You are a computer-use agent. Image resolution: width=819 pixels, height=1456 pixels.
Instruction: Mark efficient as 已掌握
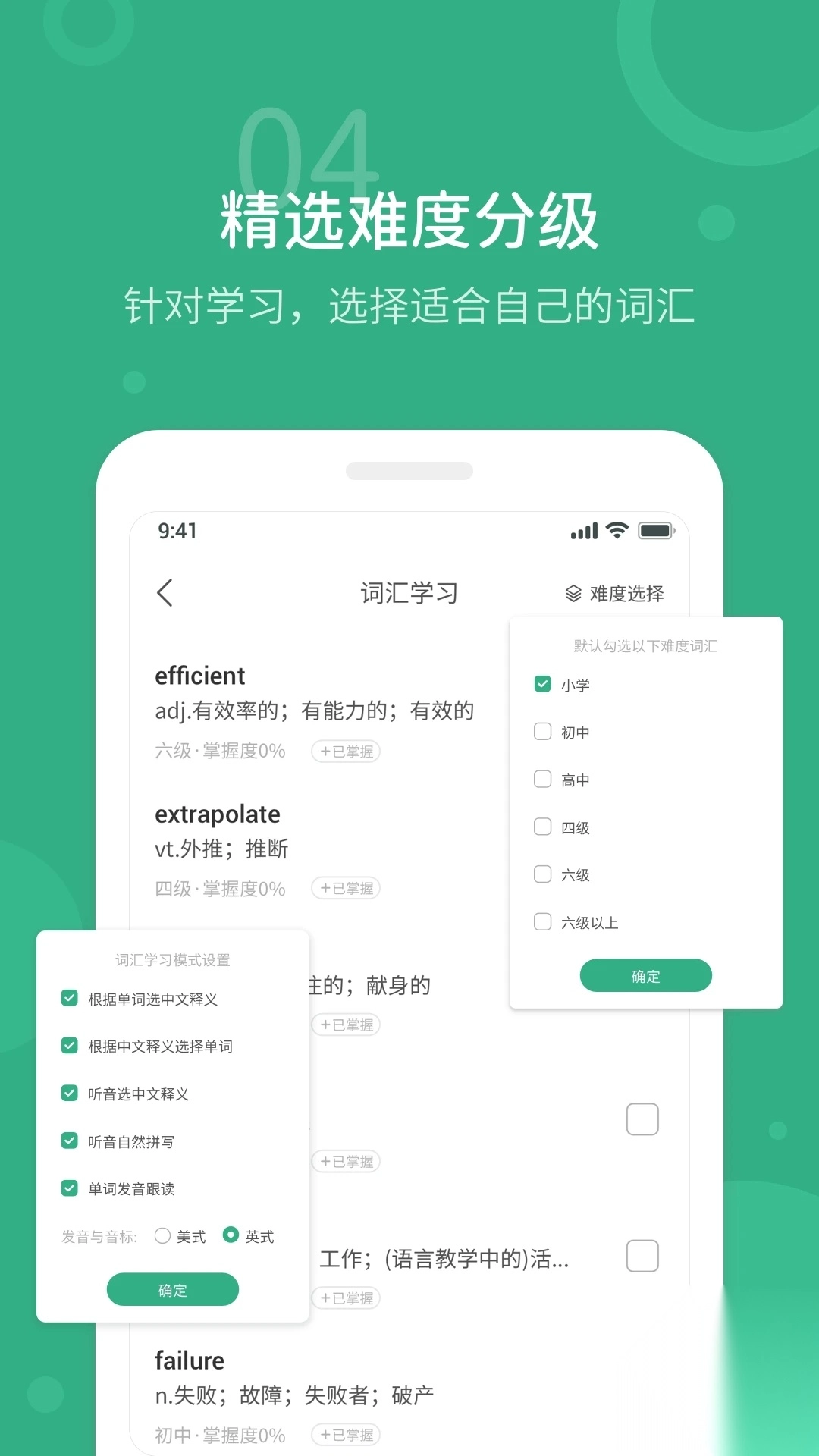345,752
